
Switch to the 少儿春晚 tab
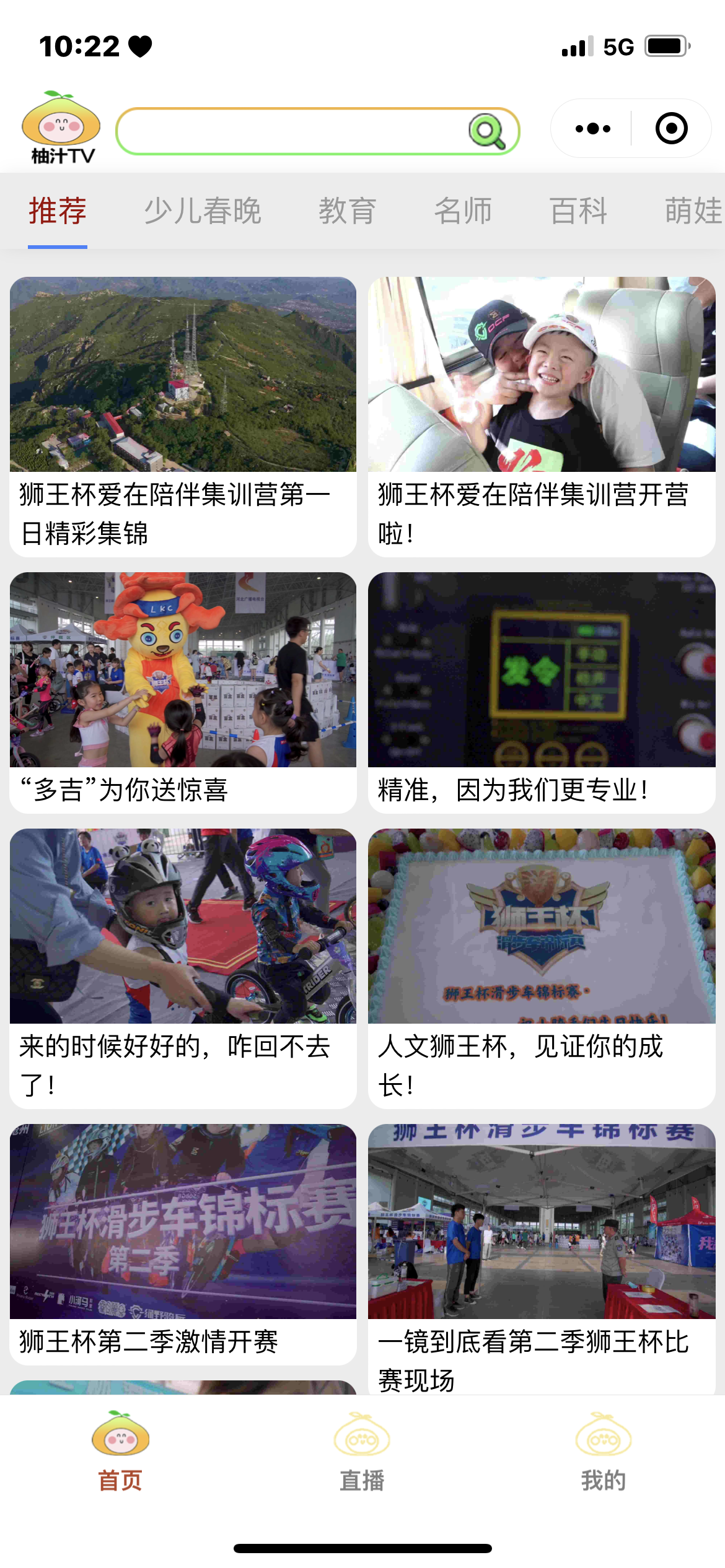(203, 211)
